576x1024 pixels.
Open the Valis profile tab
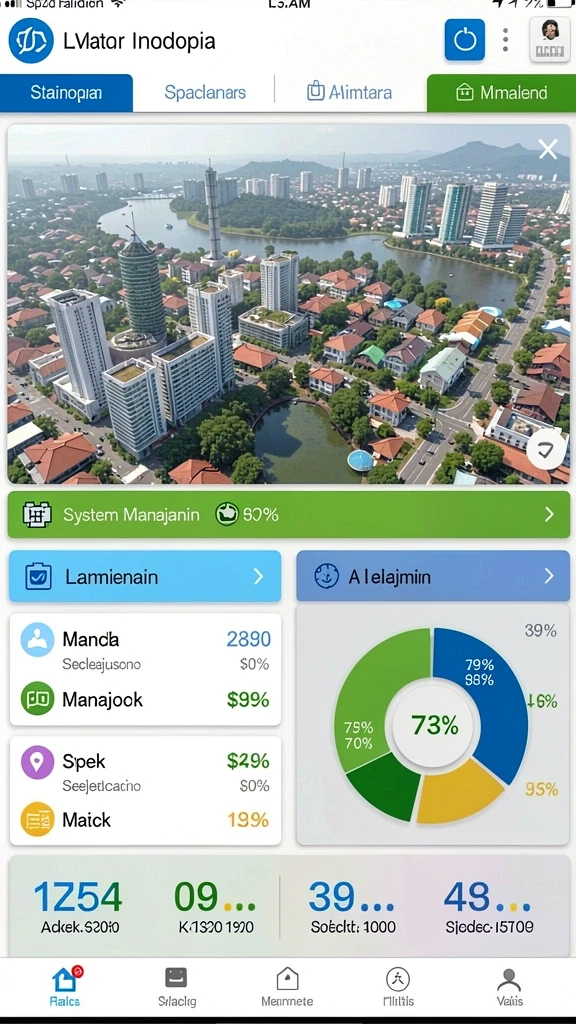pos(509,987)
